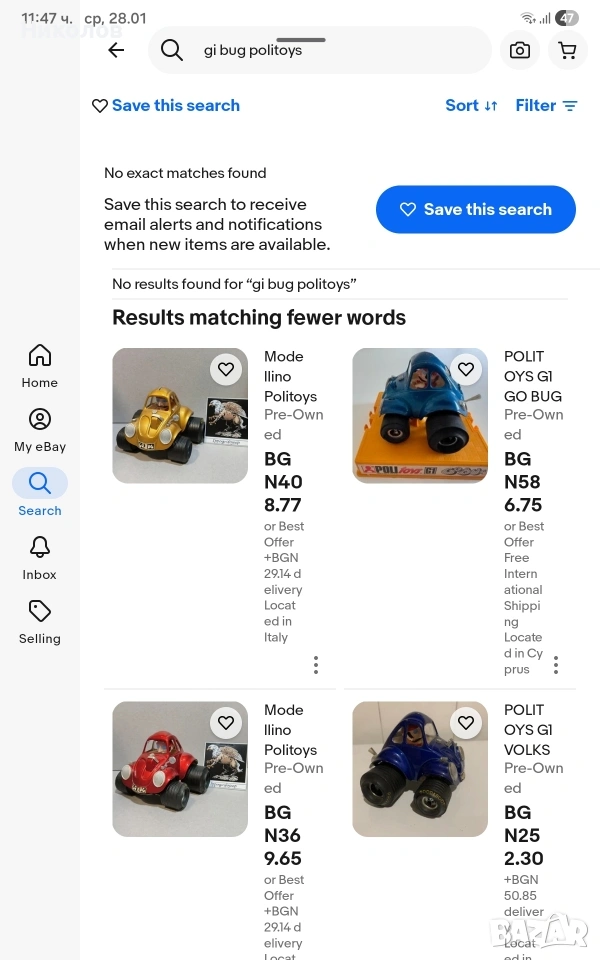The width and height of the screenshot is (600, 960).
Task: Open the Filter menu
Action: coord(546,105)
